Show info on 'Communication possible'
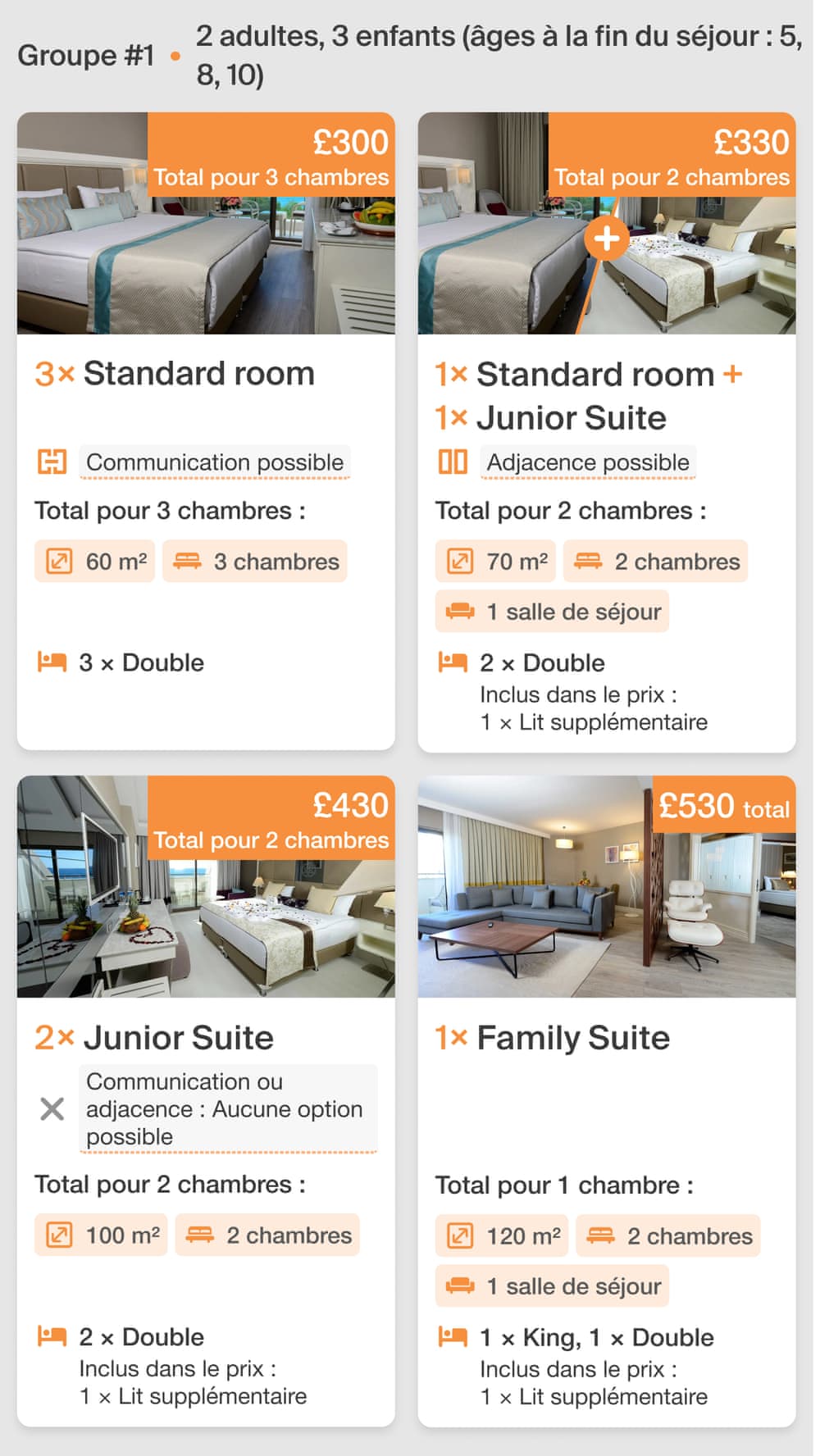 (x=215, y=462)
